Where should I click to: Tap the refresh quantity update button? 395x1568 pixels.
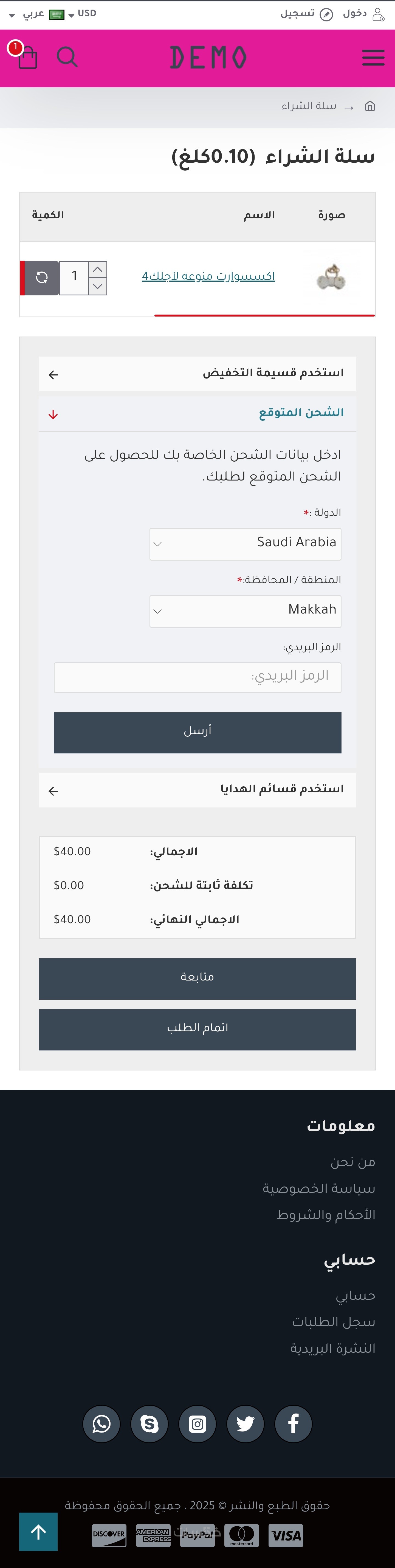[41, 278]
